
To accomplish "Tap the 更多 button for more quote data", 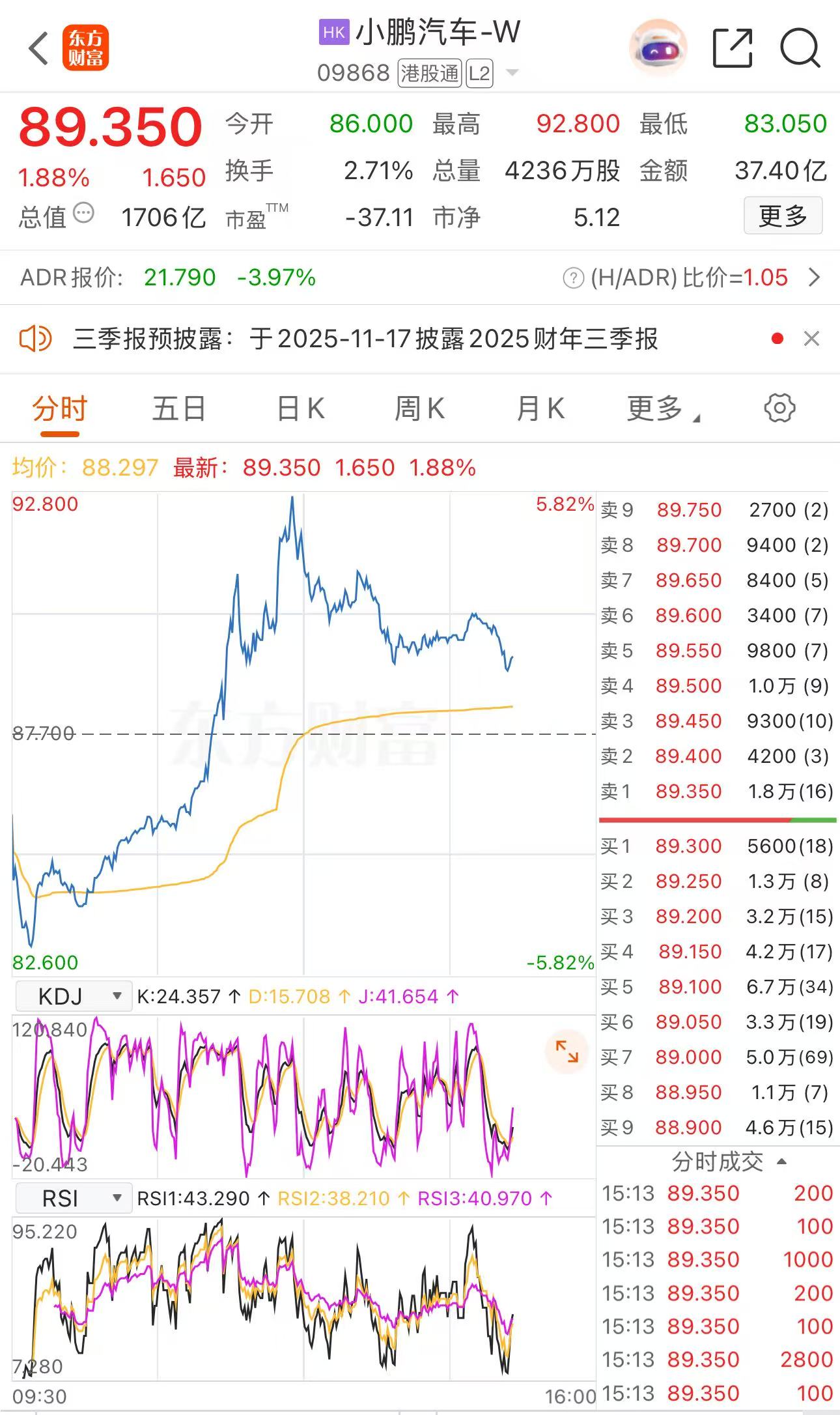I will point(783,216).
